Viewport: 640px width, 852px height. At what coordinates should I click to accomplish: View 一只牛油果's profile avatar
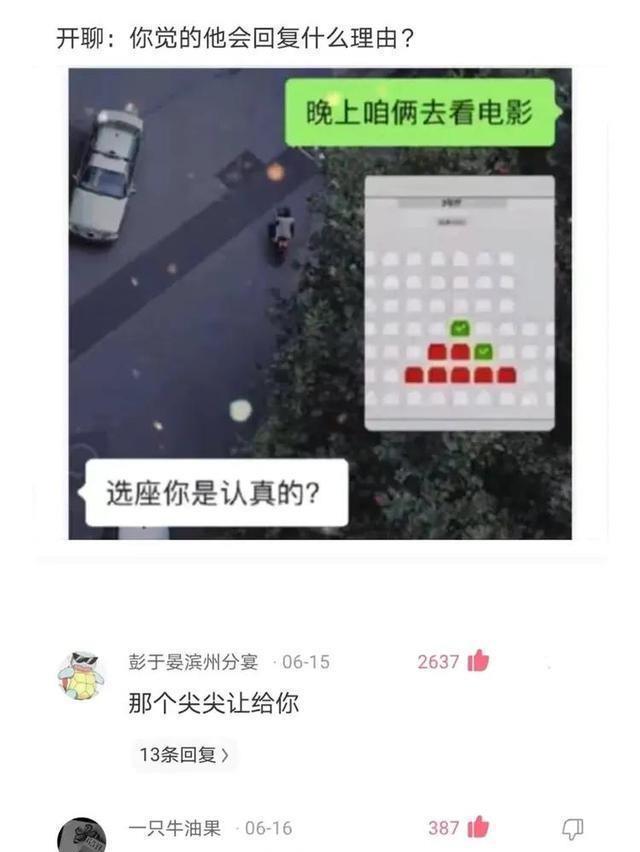tap(81, 835)
